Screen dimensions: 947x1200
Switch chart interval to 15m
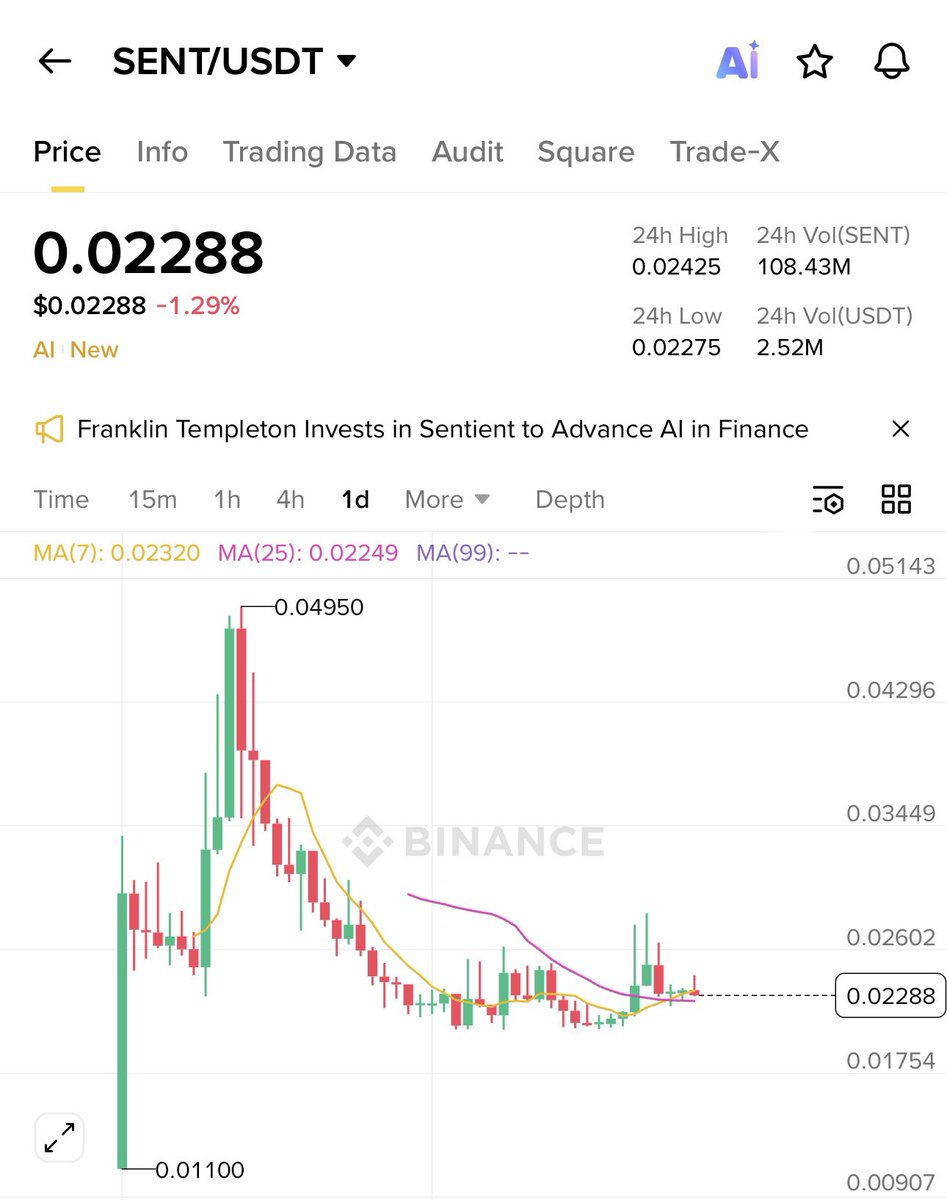[152, 500]
